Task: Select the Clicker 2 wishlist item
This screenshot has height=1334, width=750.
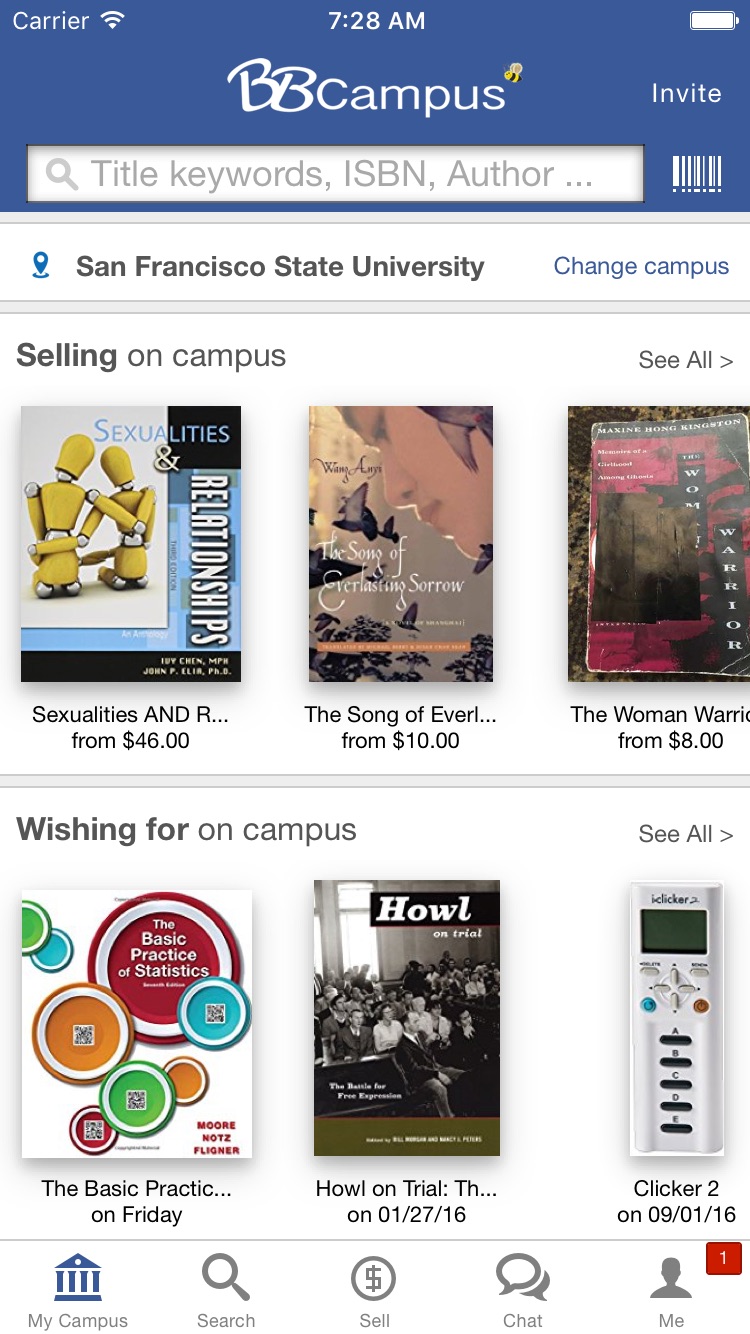Action: [676, 1018]
